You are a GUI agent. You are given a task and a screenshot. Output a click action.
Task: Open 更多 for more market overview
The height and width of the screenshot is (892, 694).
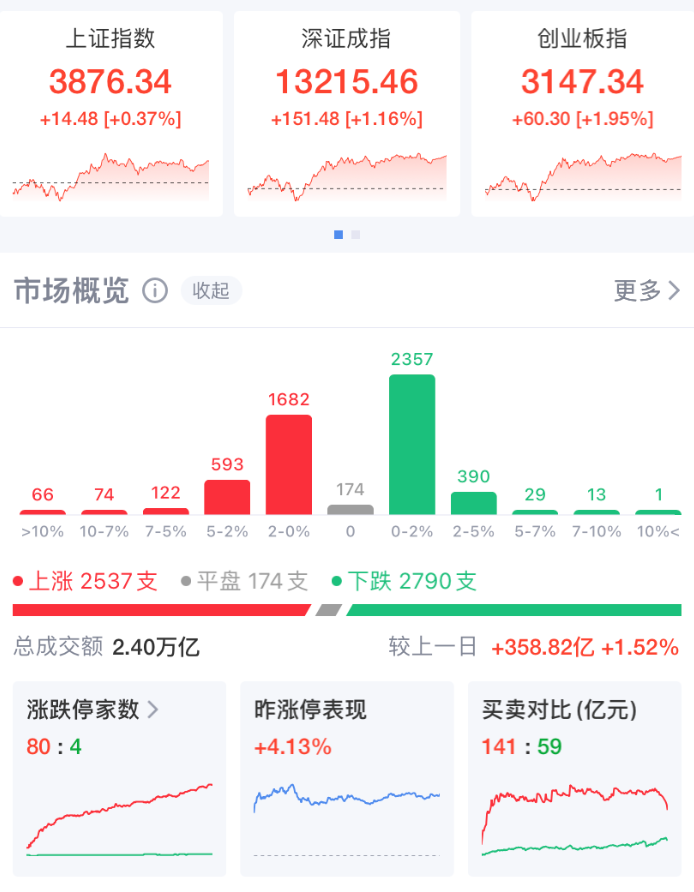point(646,291)
